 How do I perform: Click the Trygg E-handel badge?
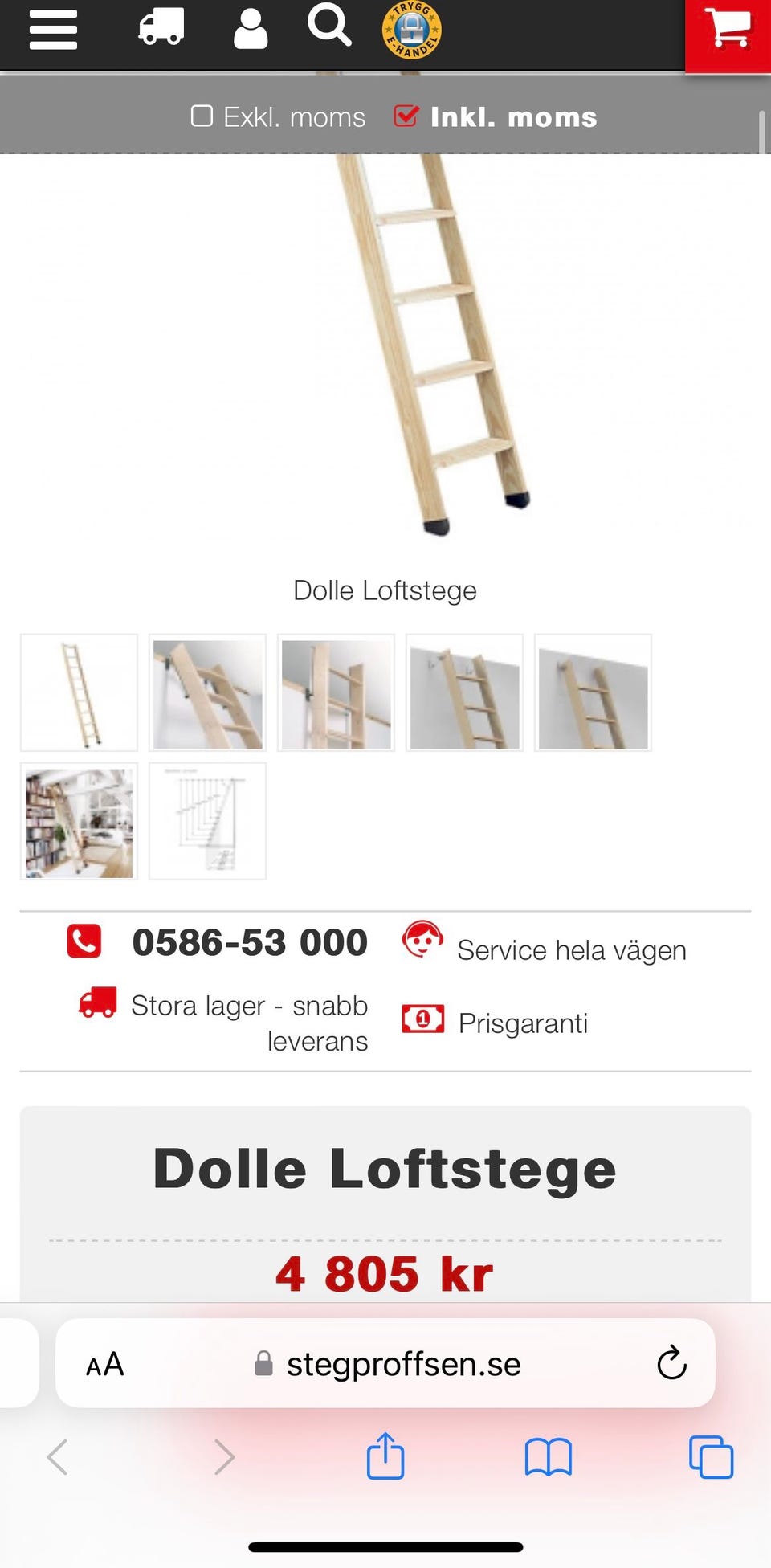pyautogui.click(x=411, y=31)
